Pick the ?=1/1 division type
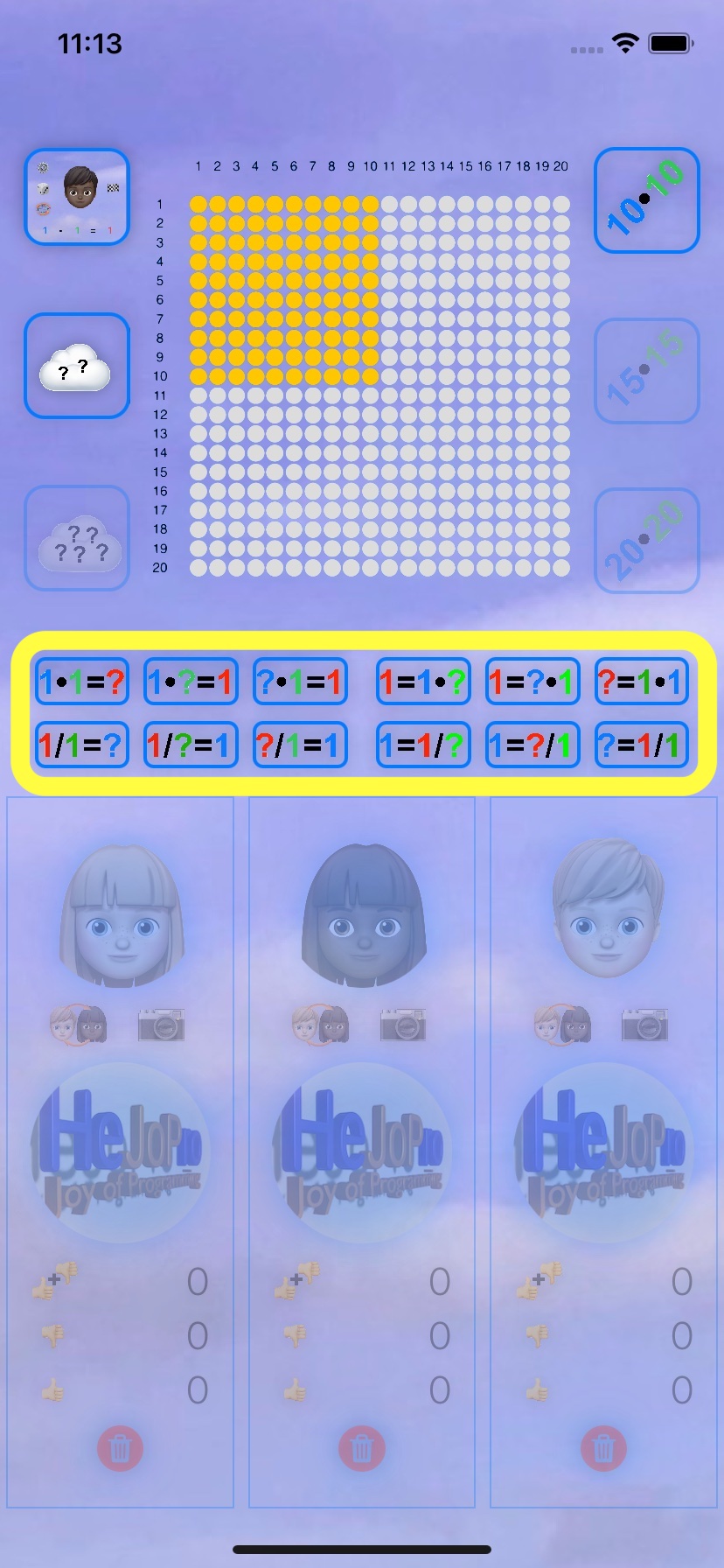 pyautogui.click(x=642, y=745)
